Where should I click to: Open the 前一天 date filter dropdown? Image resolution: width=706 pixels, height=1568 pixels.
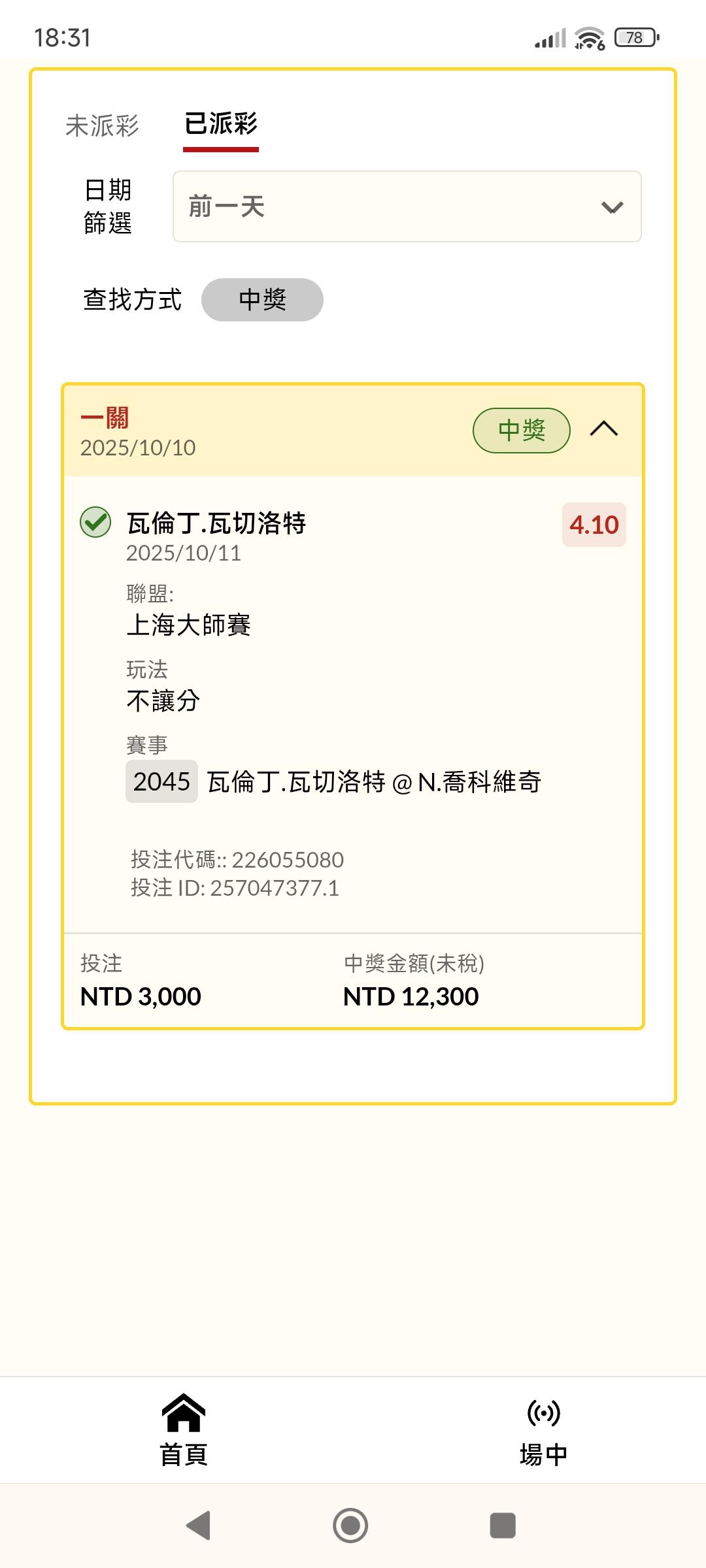407,206
